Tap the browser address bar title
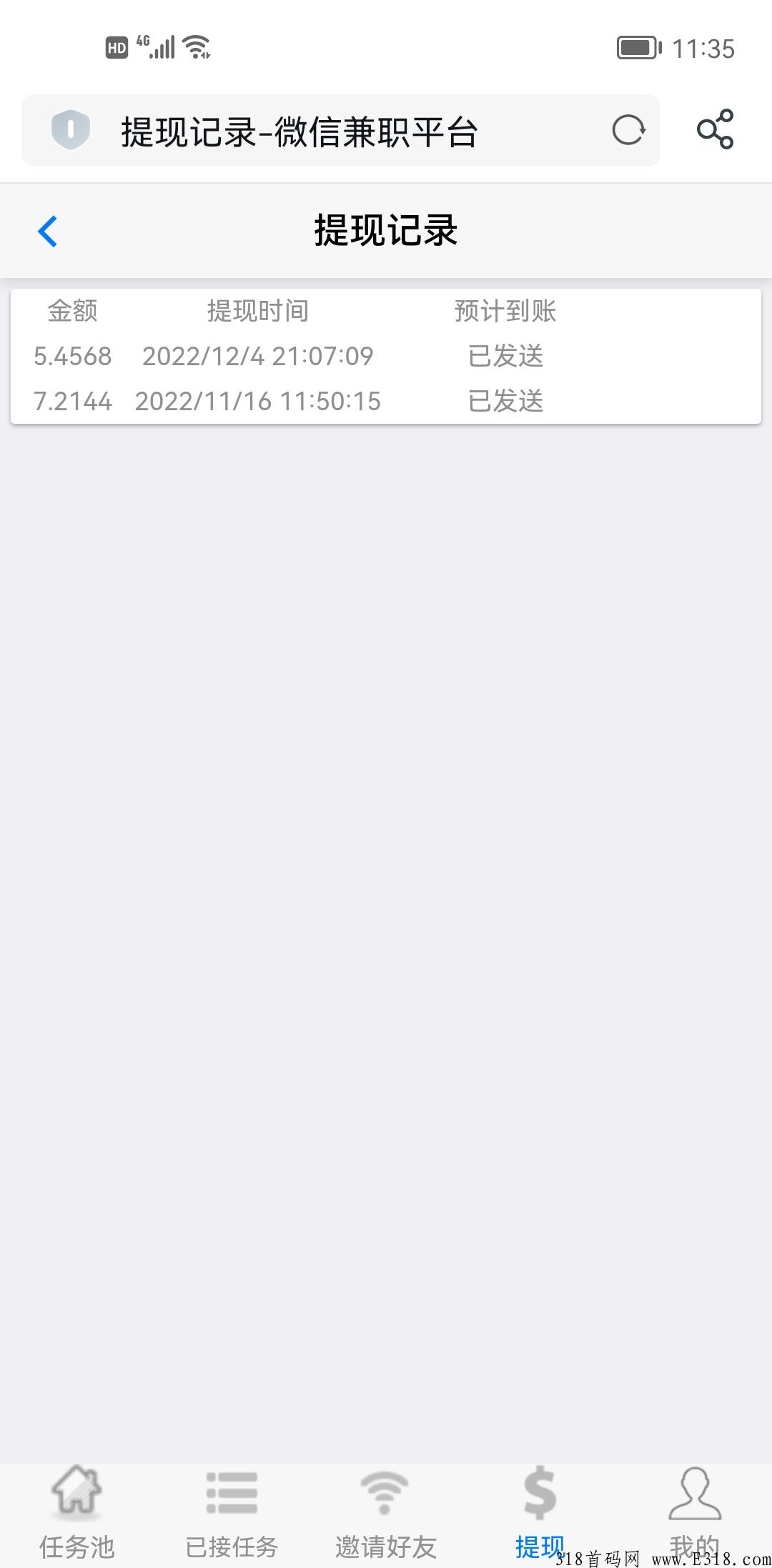This screenshot has width=772, height=1568. tap(299, 132)
